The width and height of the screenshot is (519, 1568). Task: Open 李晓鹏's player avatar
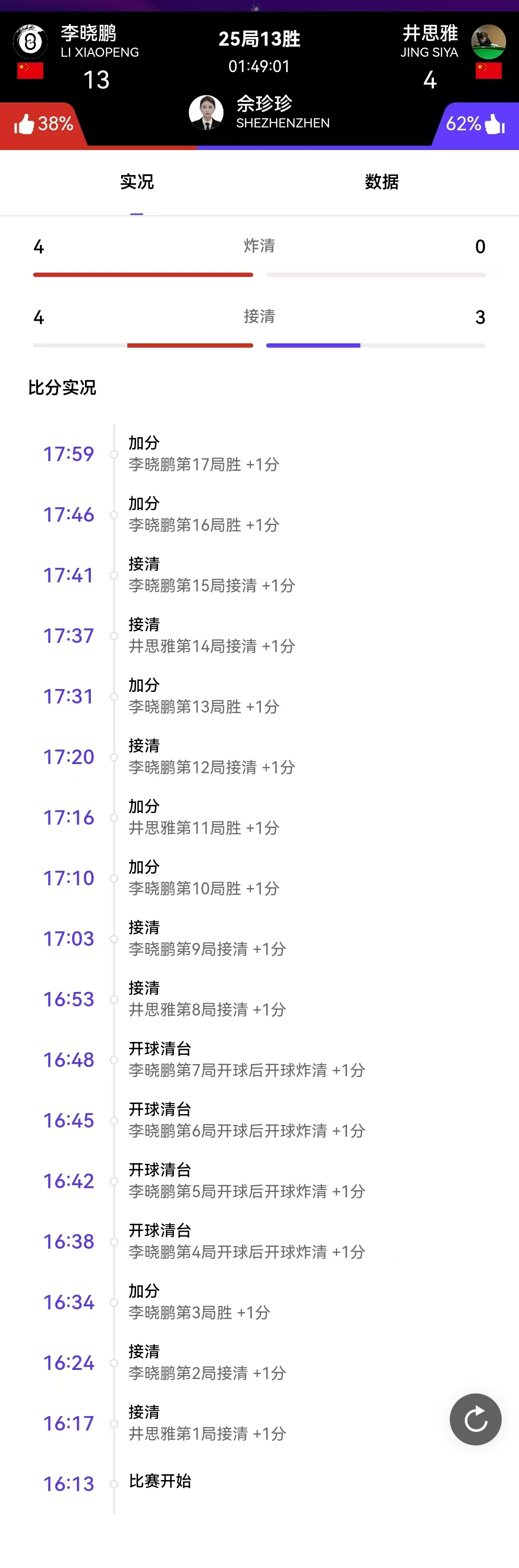point(30,41)
